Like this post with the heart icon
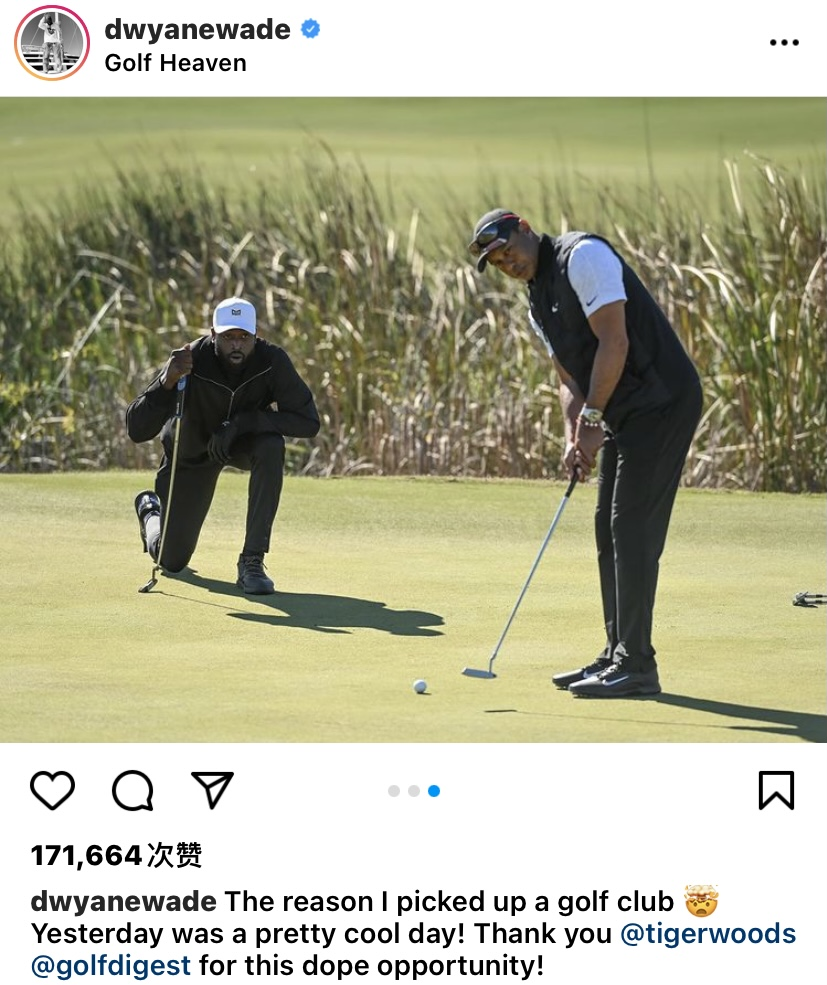The width and height of the screenshot is (827, 985). click(52, 790)
